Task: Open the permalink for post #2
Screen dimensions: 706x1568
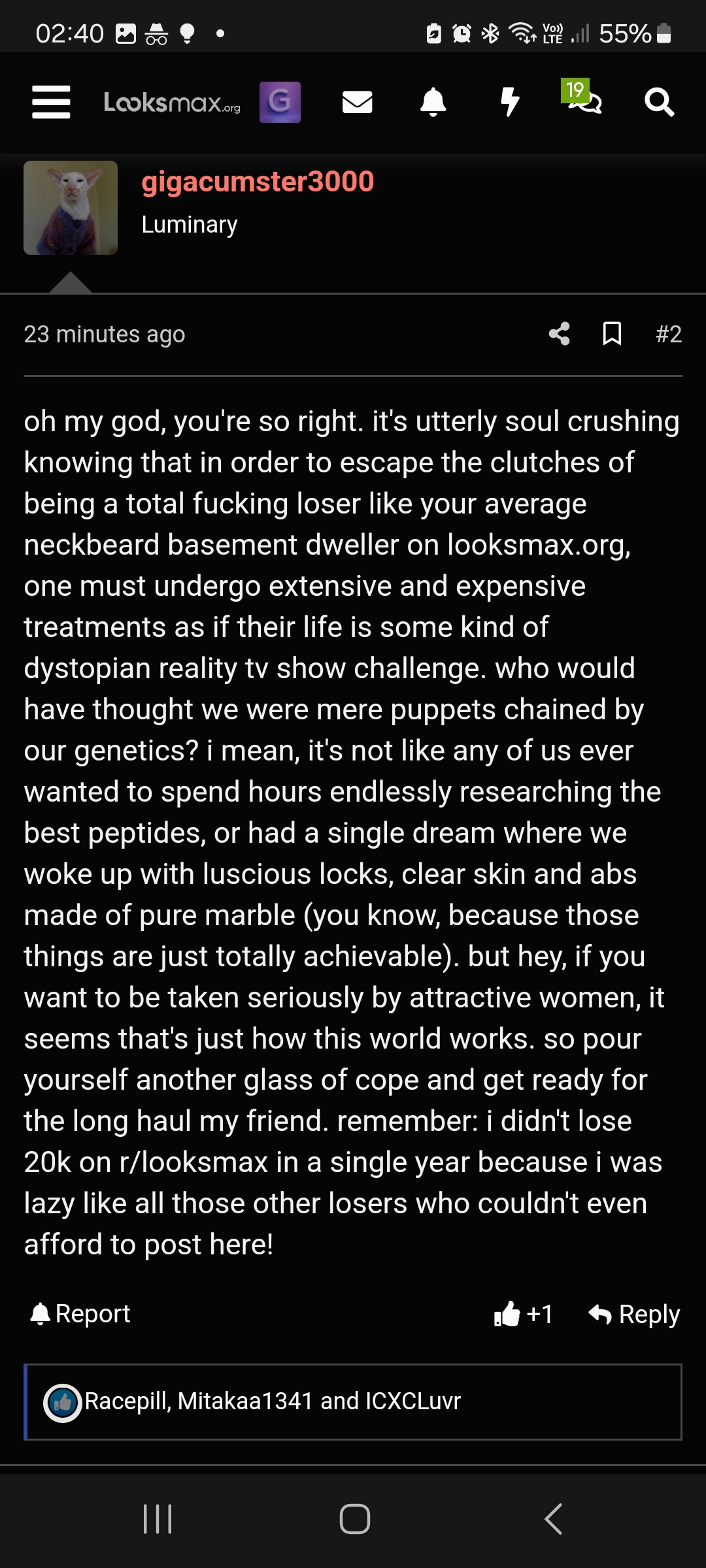Action: click(668, 334)
